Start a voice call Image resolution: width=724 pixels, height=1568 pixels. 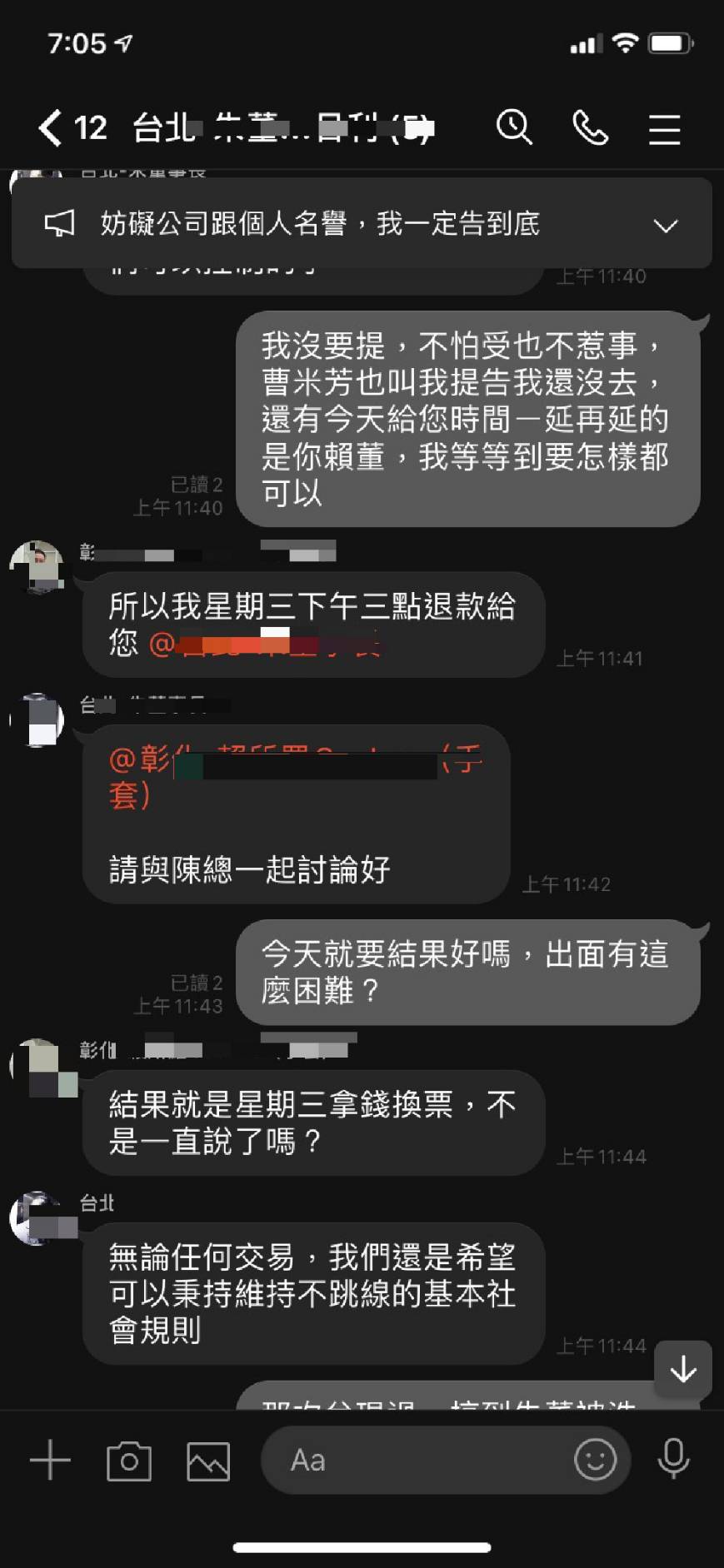pos(590,128)
